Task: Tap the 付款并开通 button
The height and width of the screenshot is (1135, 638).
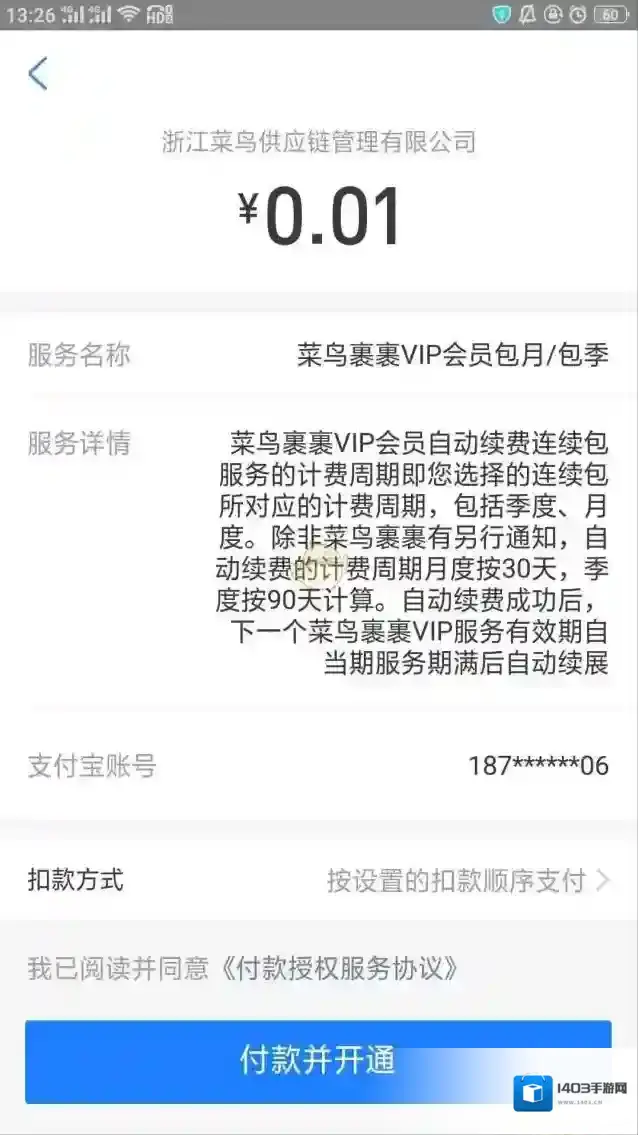Action: point(318,1060)
